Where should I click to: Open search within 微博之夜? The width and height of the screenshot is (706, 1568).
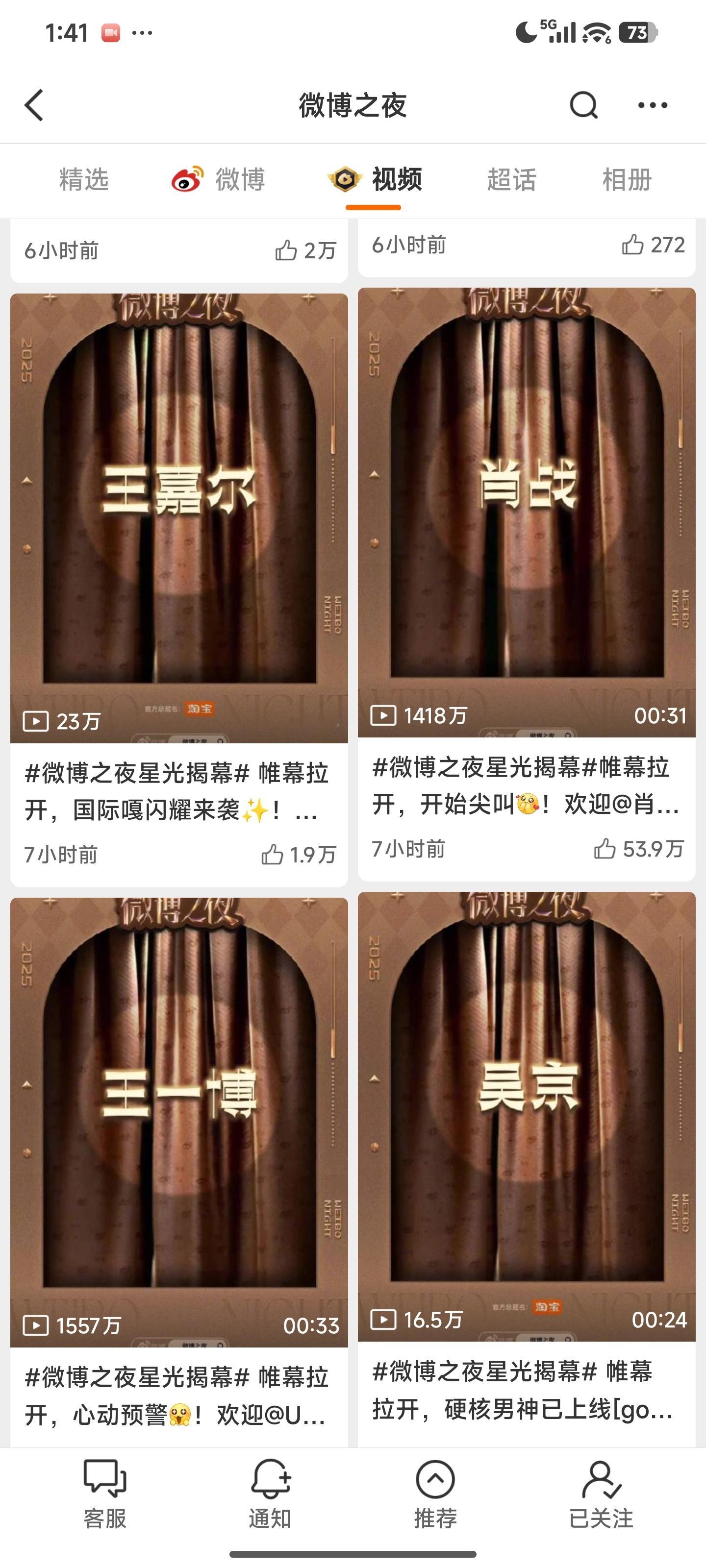[582, 105]
